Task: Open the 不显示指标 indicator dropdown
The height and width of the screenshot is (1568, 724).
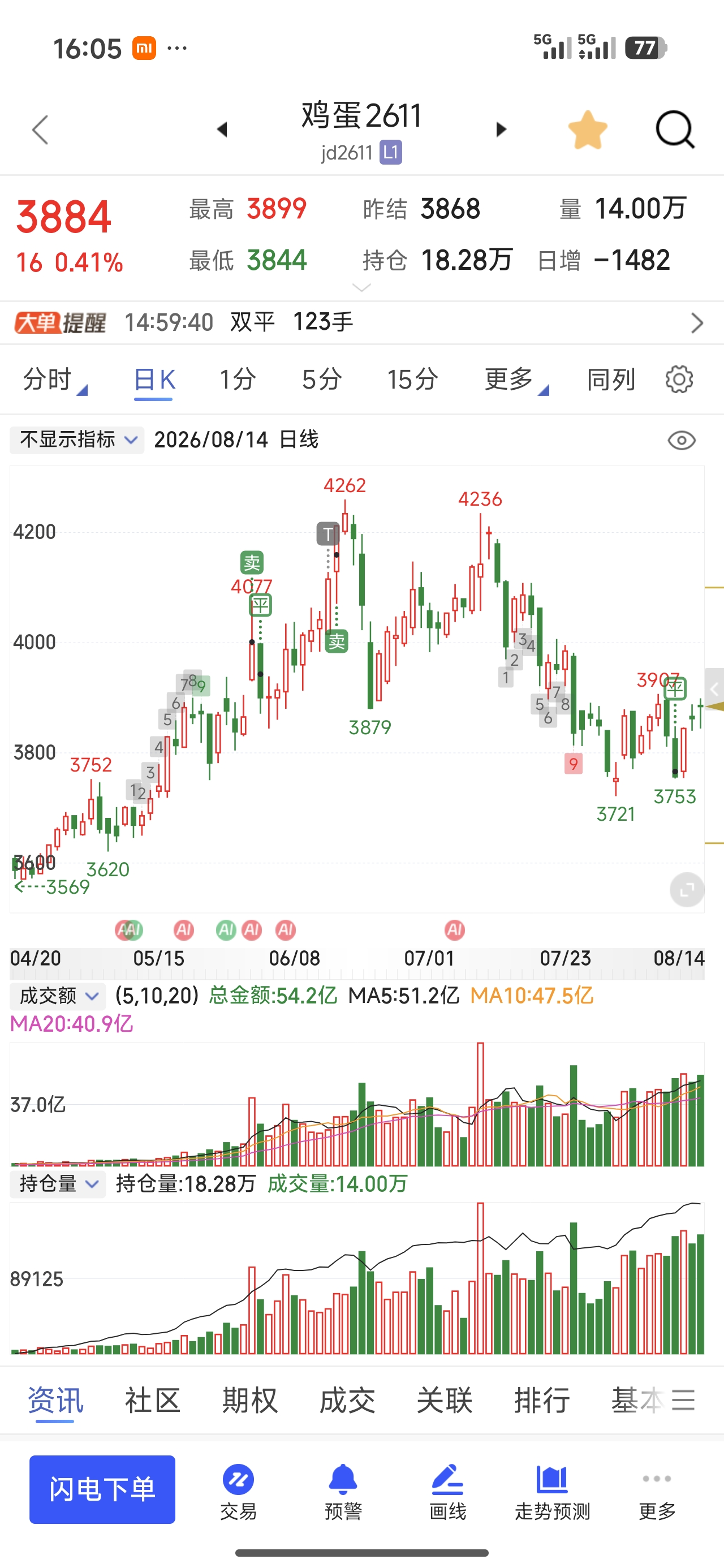Action: pos(77,440)
